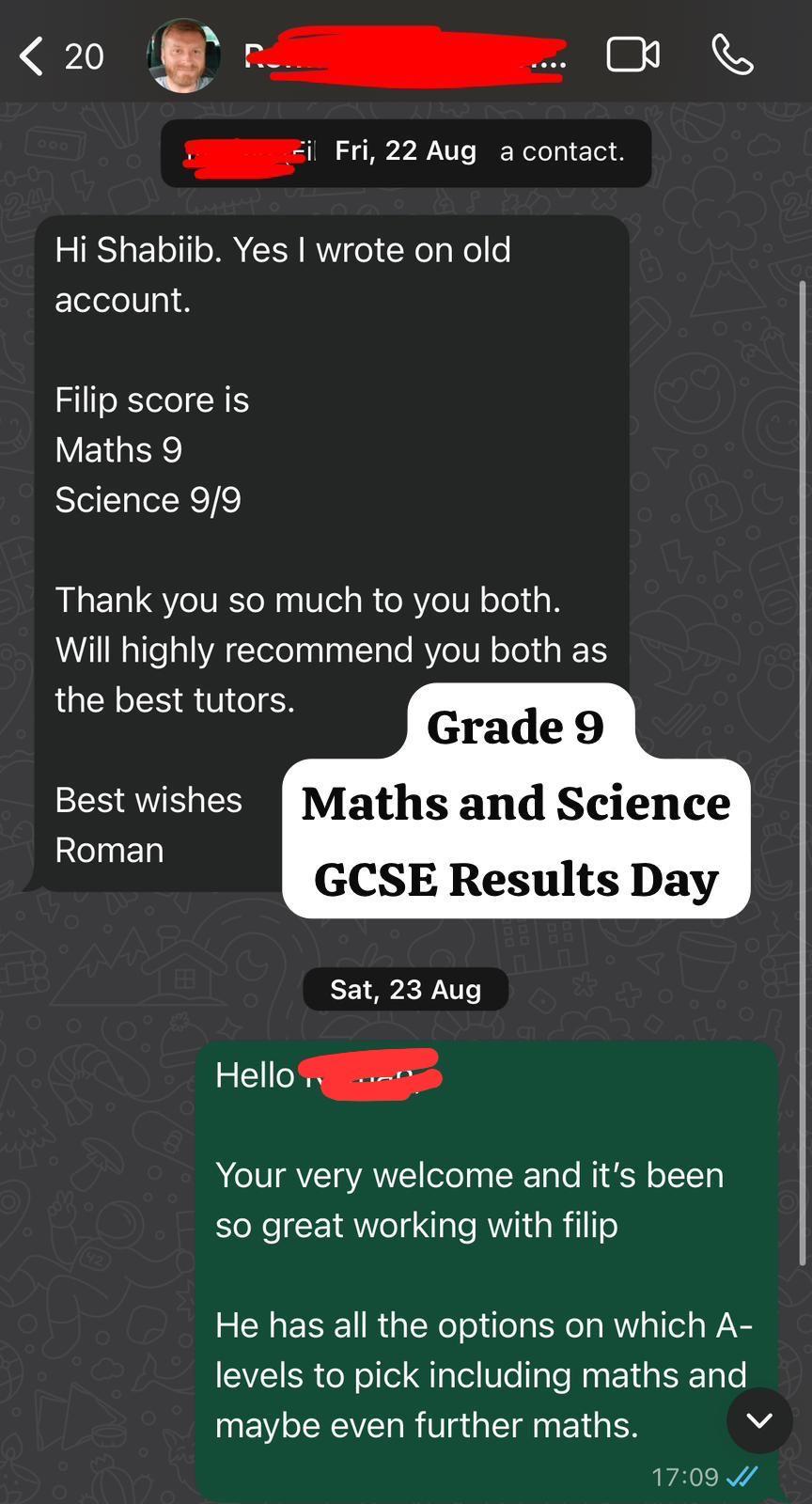Screen dimensions: 812x1504
Task: Start a video call with this contact
Action: pos(632,55)
